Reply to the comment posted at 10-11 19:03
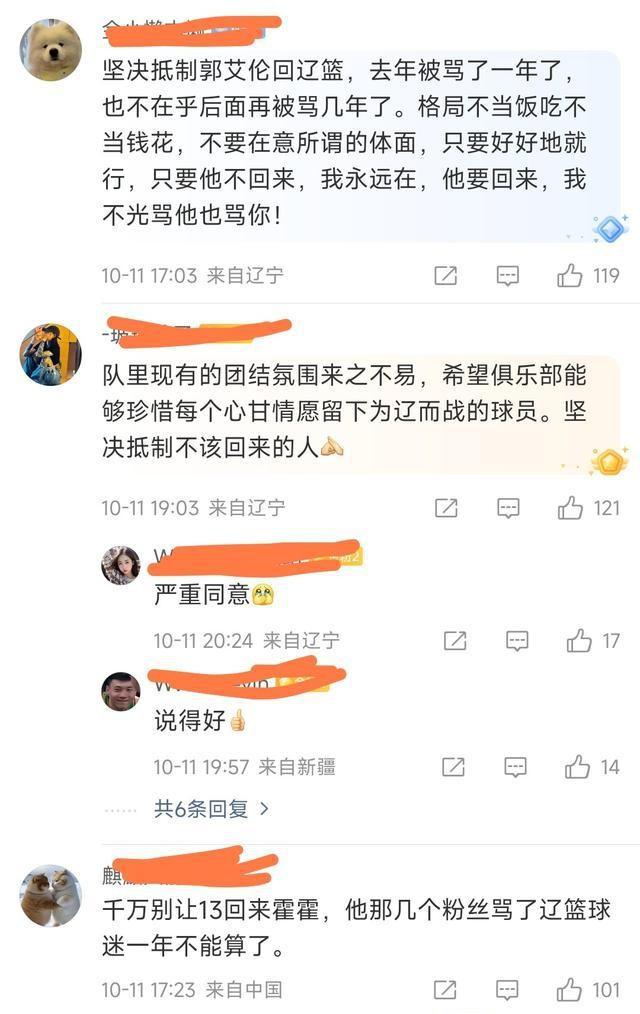The image size is (640, 1014). 508,508
